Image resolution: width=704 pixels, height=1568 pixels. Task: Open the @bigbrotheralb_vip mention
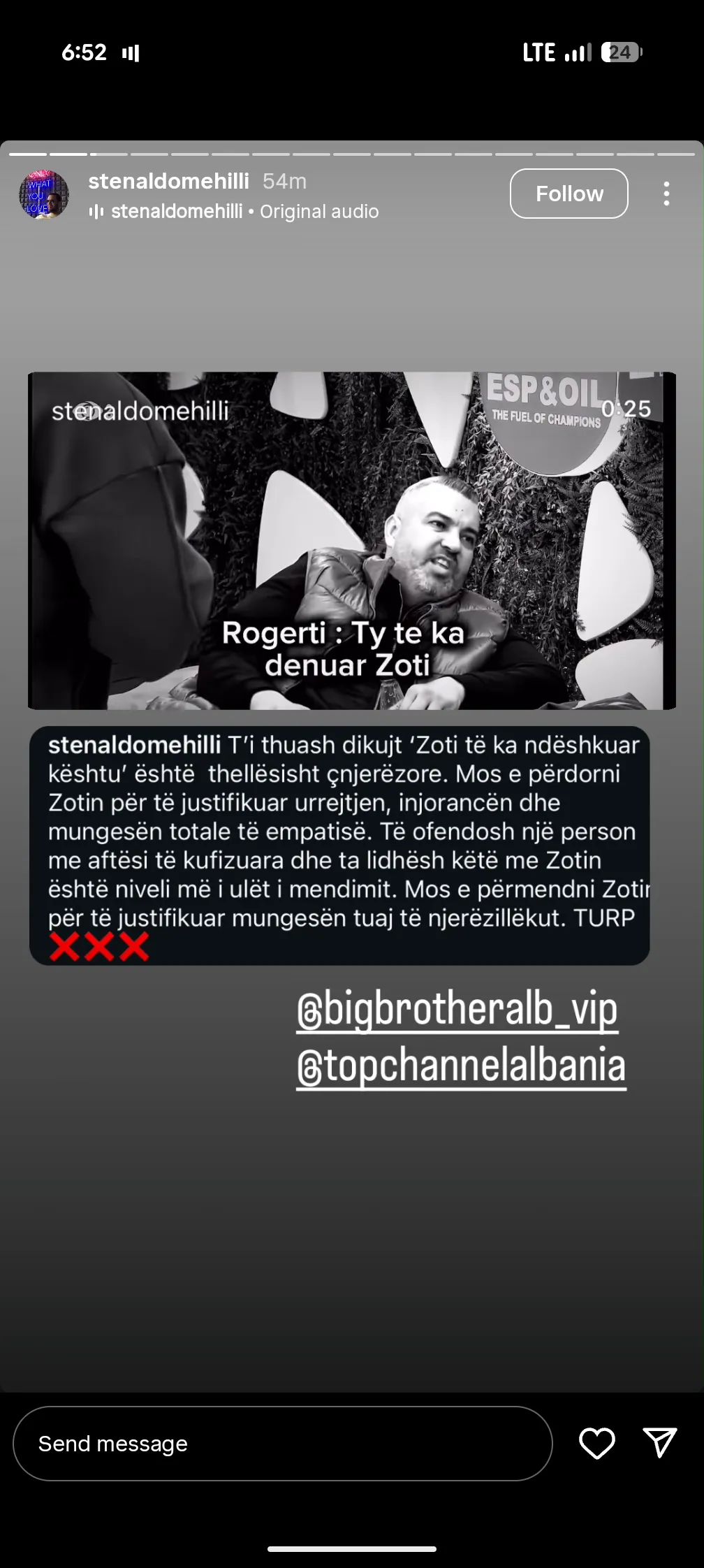coord(457,1009)
